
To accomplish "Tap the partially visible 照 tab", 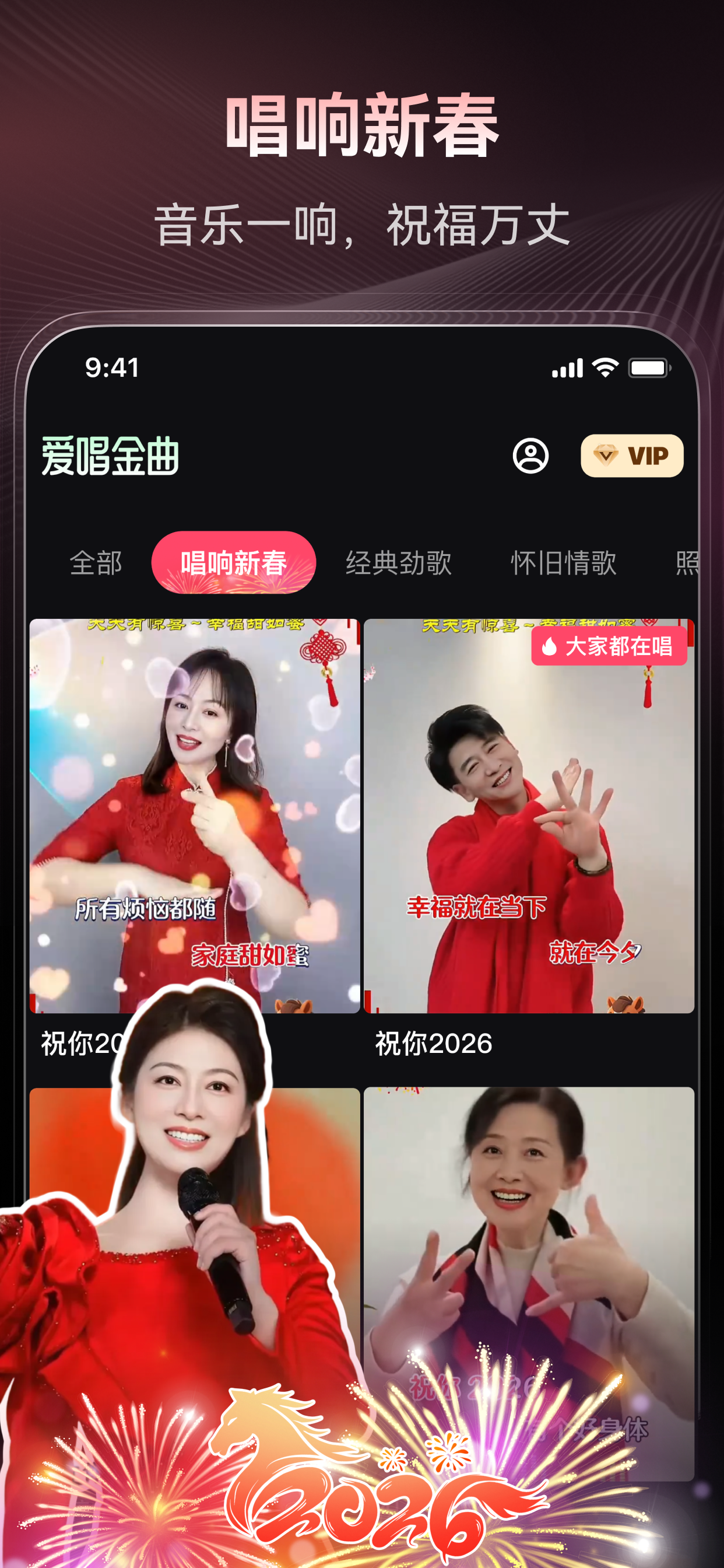I will coord(691,563).
